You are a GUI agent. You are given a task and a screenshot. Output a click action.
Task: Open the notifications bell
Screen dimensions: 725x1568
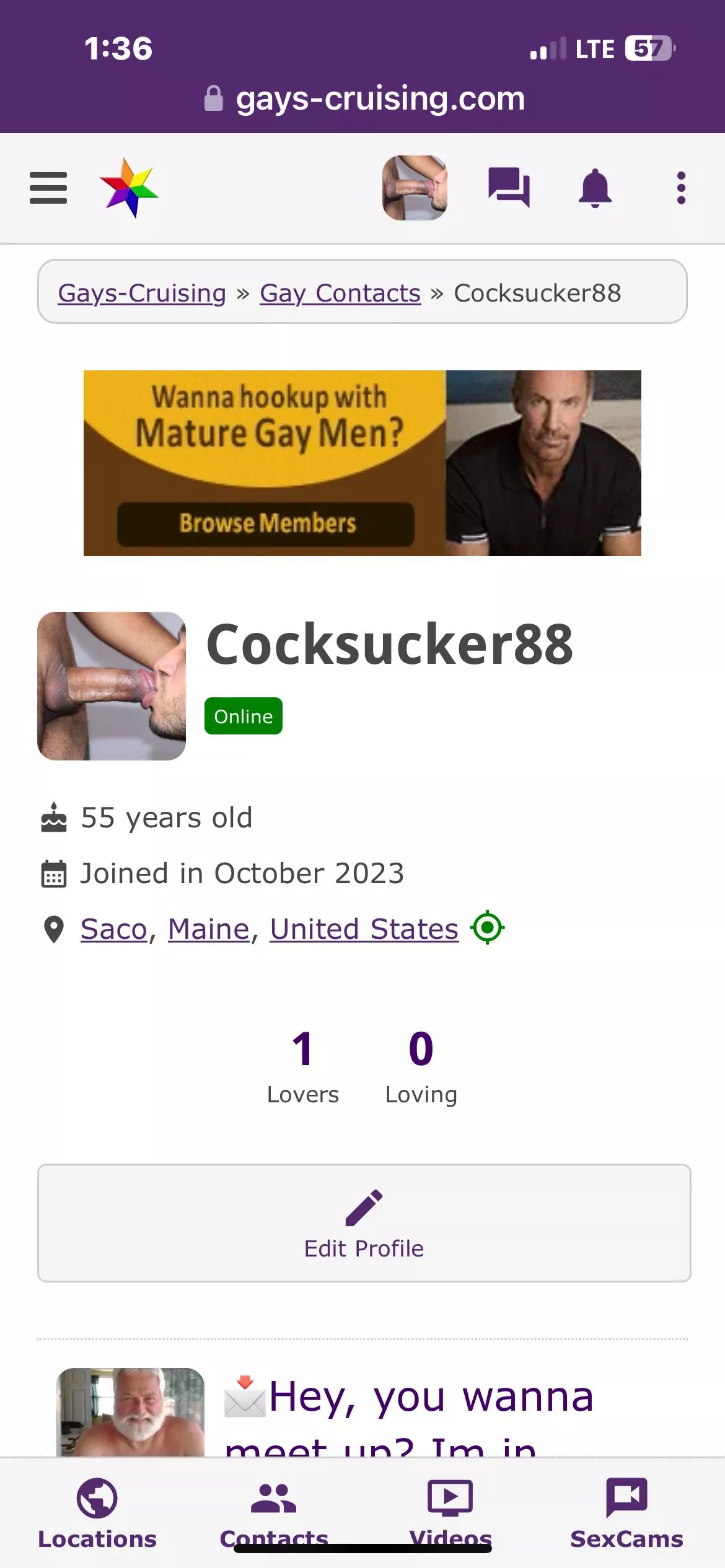click(x=595, y=188)
